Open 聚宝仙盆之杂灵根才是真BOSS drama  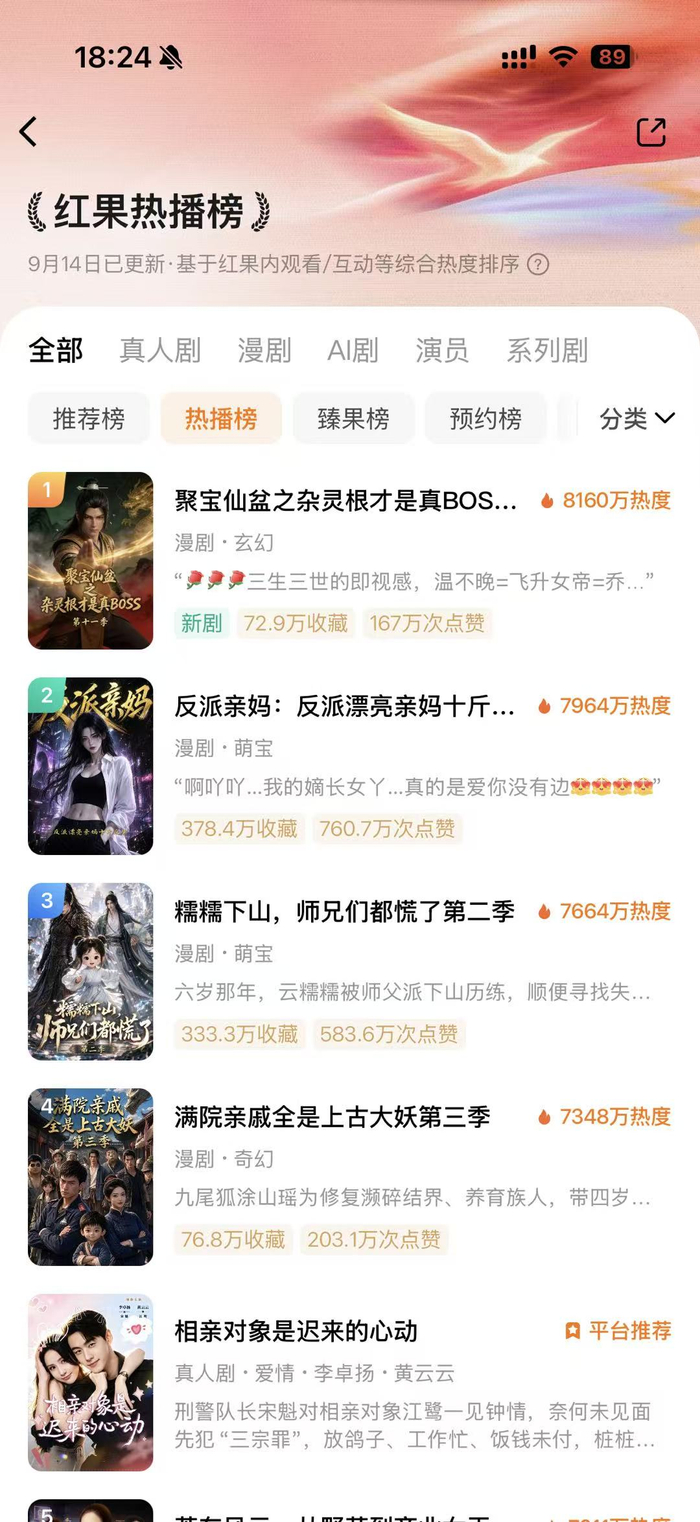click(350, 561)
